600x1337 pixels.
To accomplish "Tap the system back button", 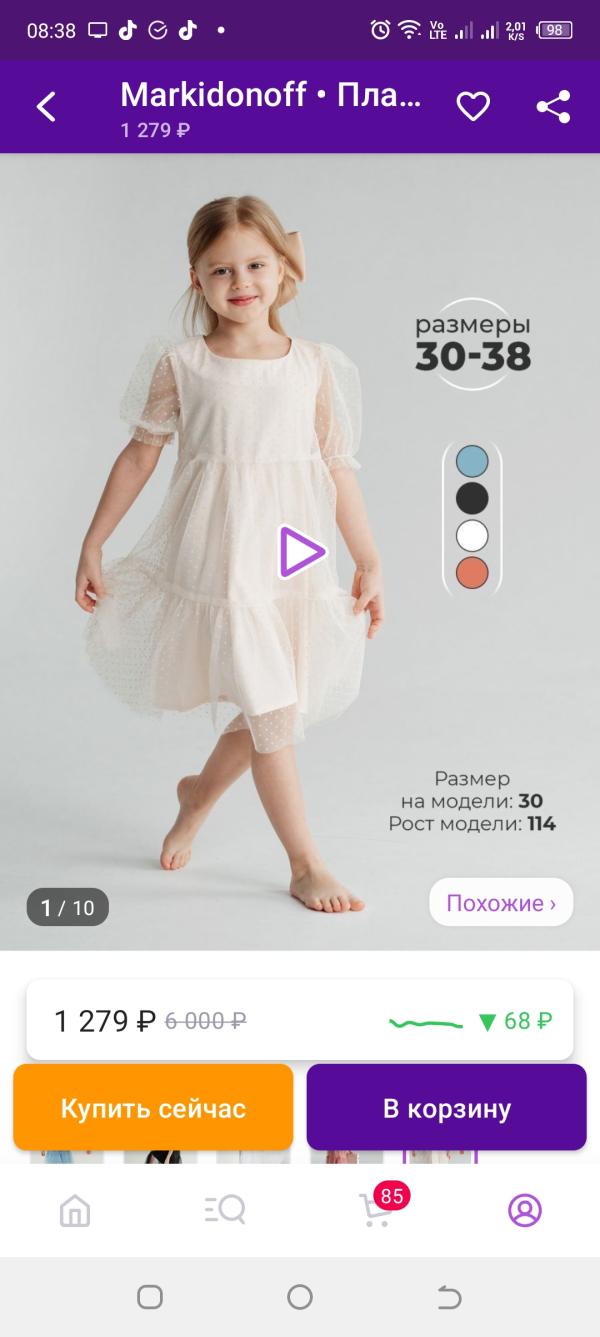I will pyautogui.click(x=449, y=1298).
